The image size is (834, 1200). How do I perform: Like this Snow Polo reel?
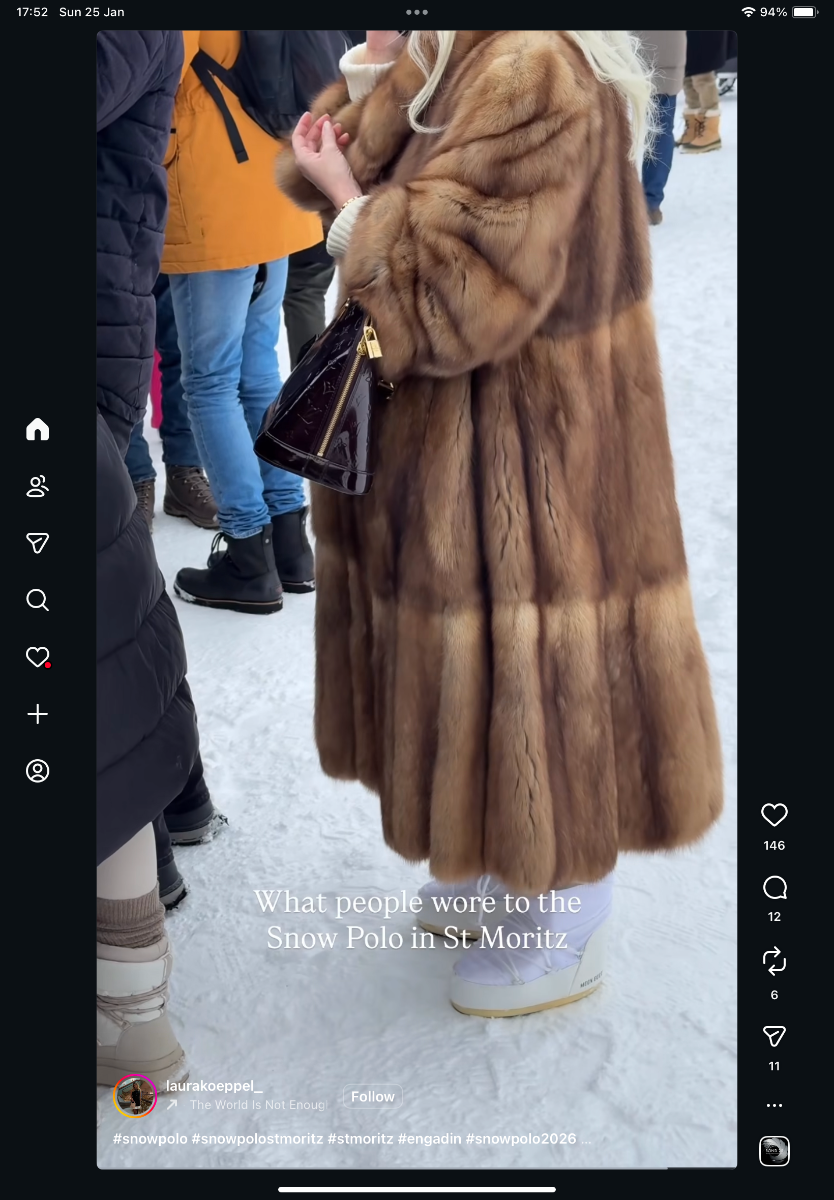tap(774, 815)
